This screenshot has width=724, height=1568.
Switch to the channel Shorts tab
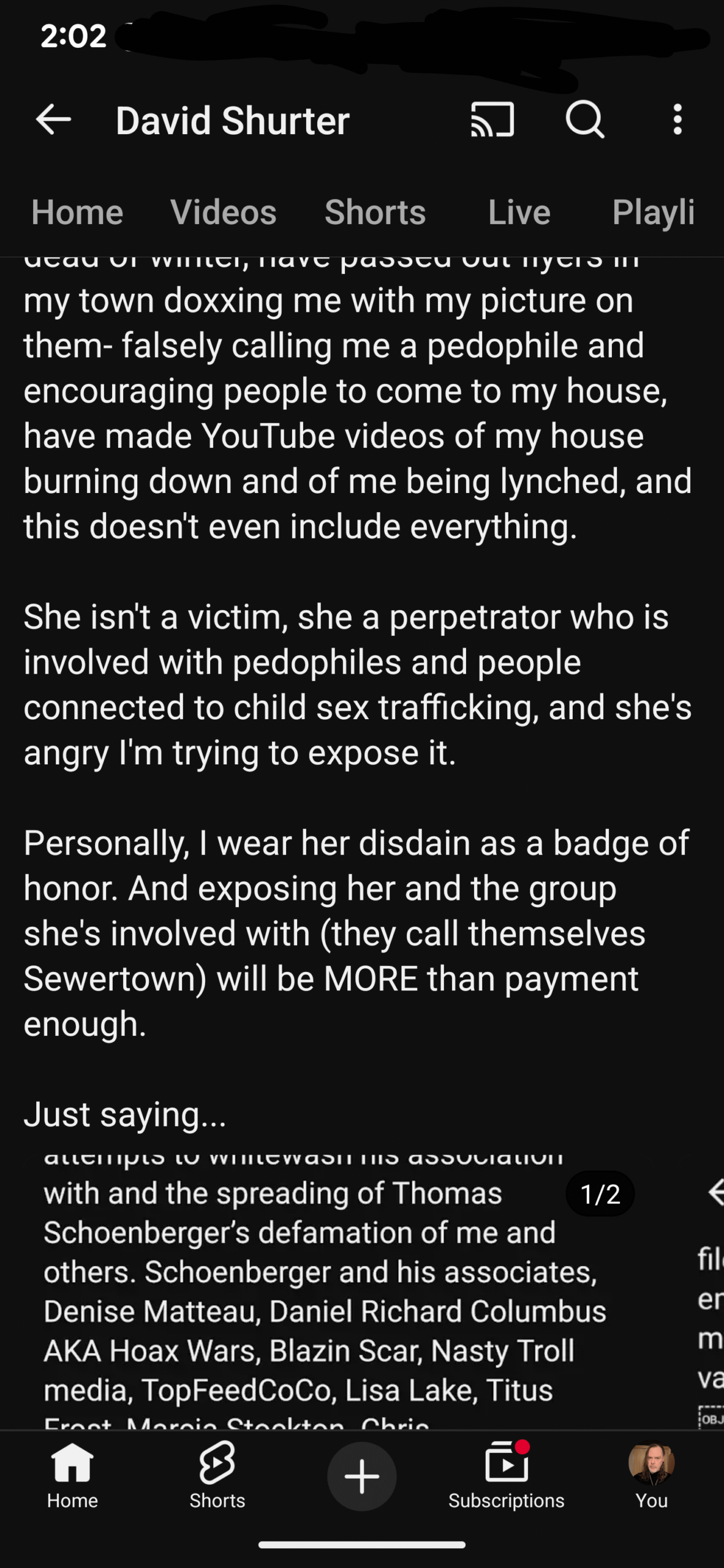click(x=375, y=212)
